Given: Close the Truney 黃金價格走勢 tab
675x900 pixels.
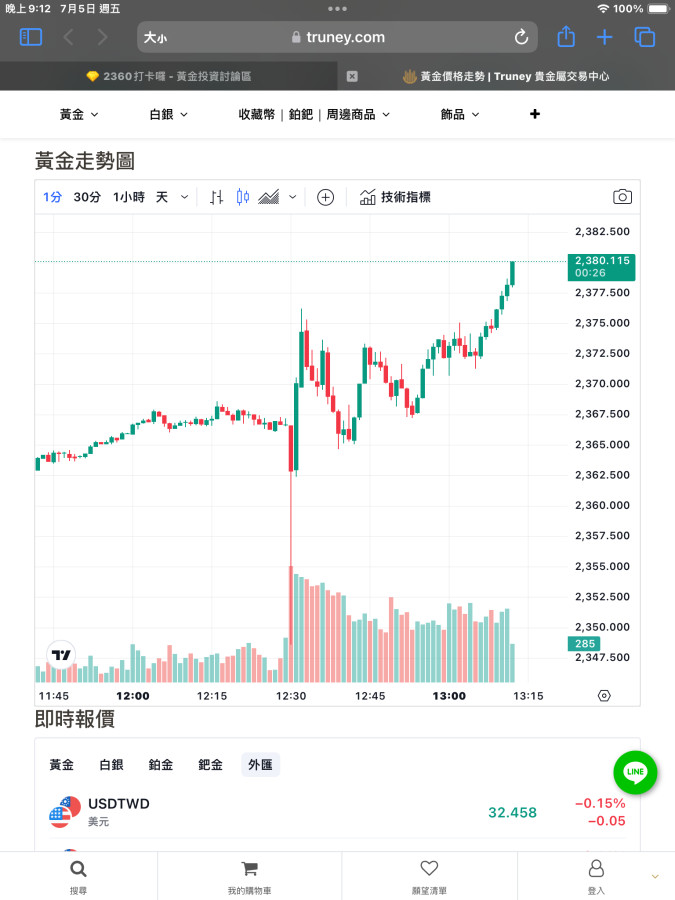Looking at the screenshot, I should [x=352, y=76].
